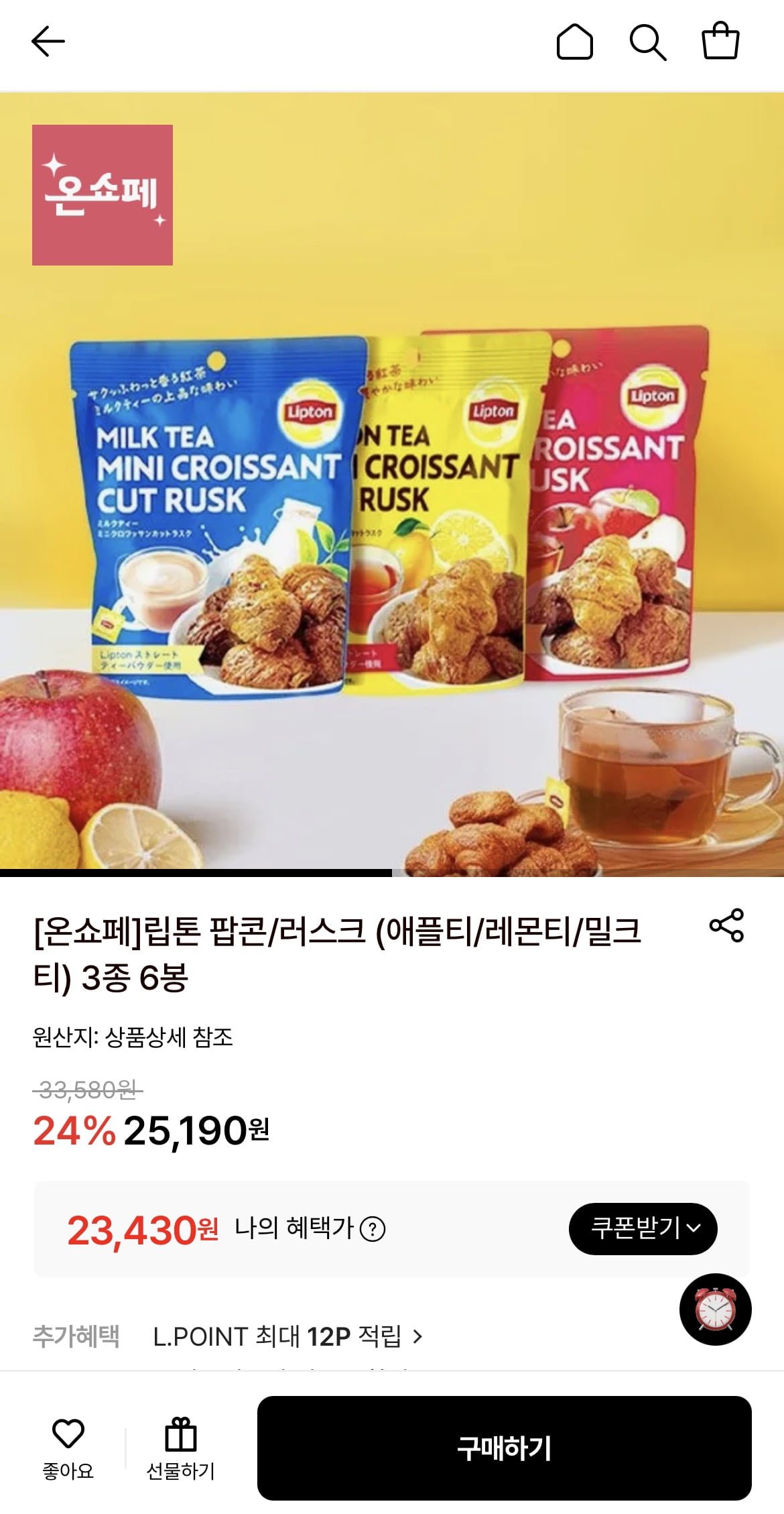Open the home icon in top bar
The height and width of the screenshot is (1514, 784).
coord(575,42)
